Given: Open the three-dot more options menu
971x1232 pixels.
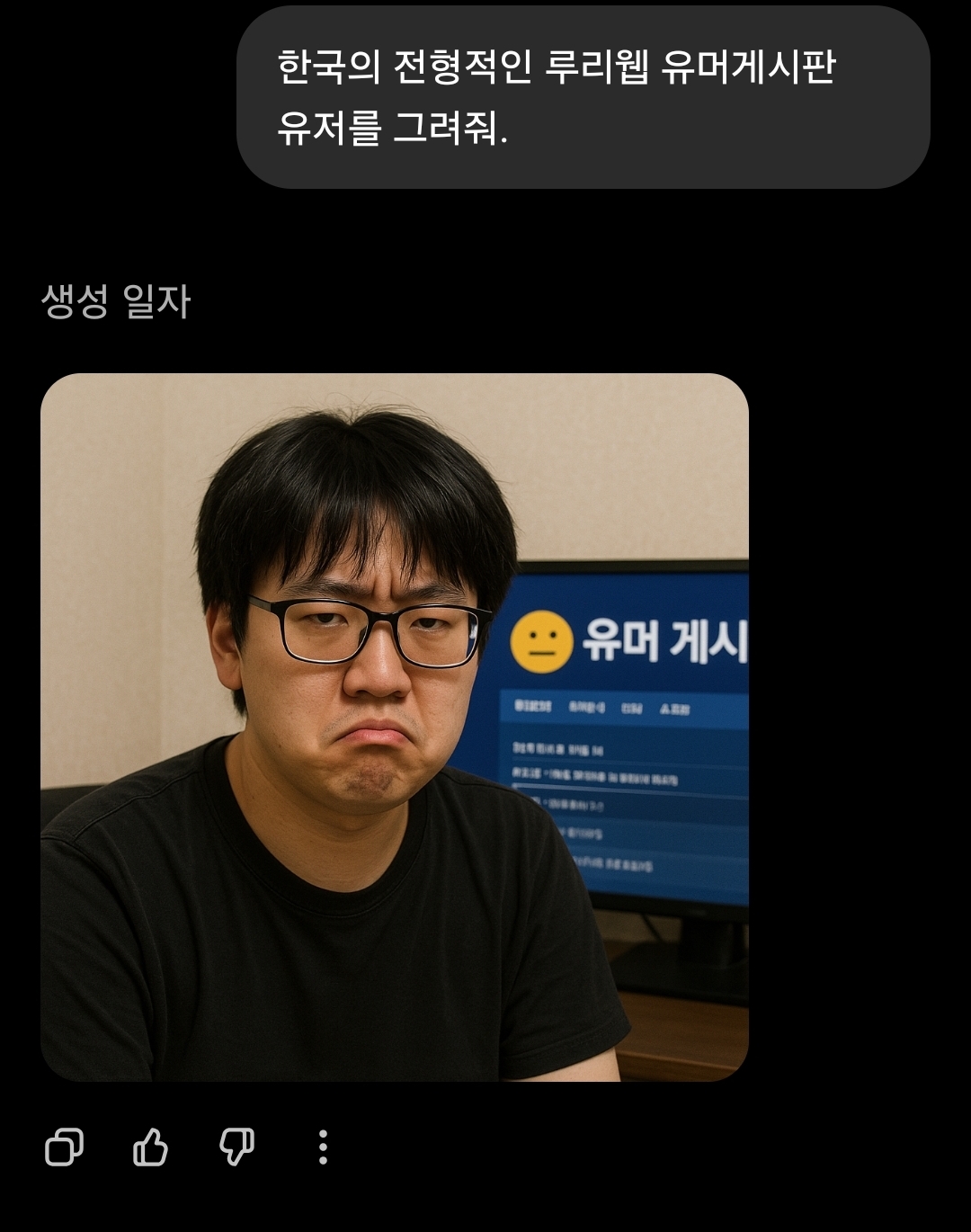Looking at the screenshot, I should tap(323, 1147).
